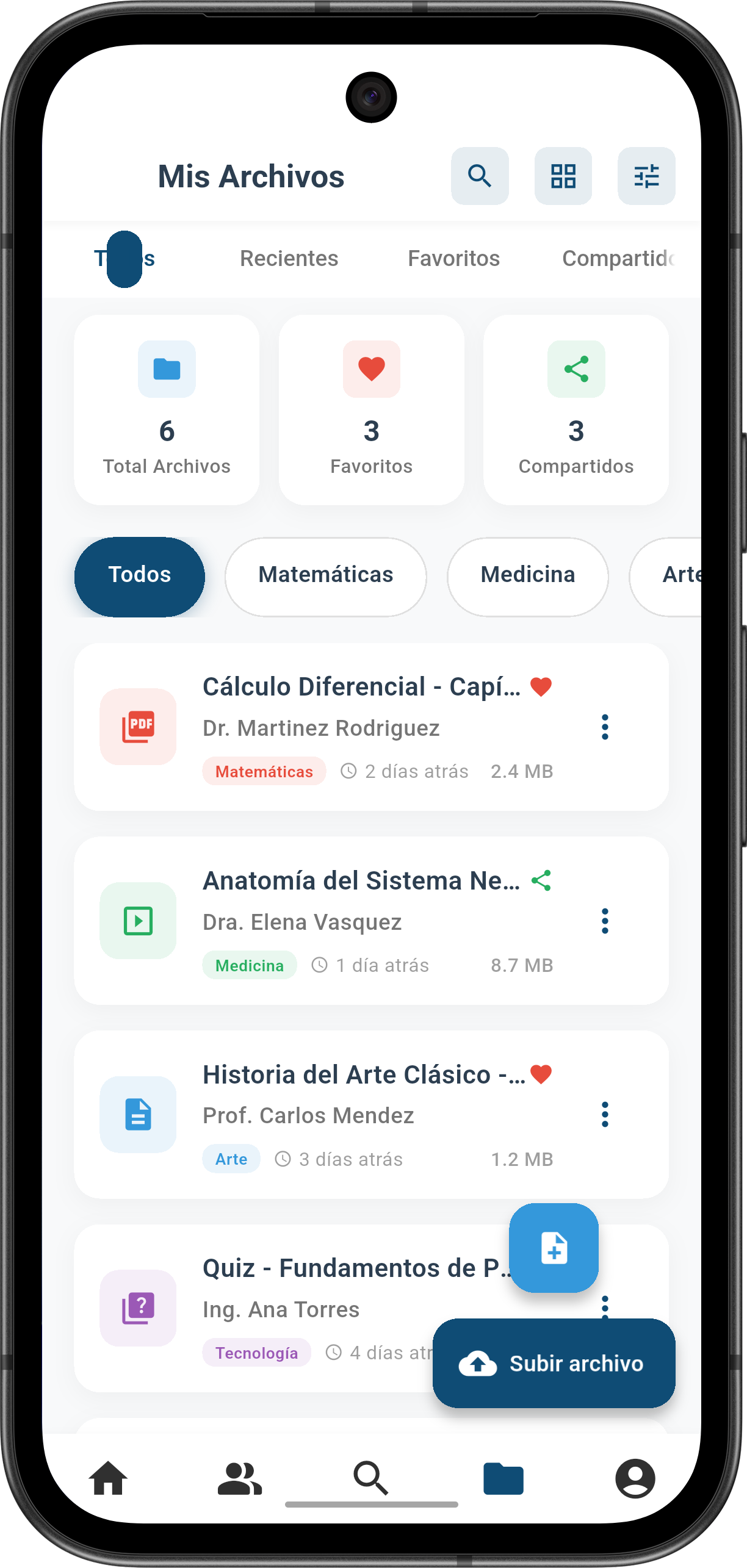747x1568 pixels.
Task: Switch to the Recientes tab
Action: point(289,259)
